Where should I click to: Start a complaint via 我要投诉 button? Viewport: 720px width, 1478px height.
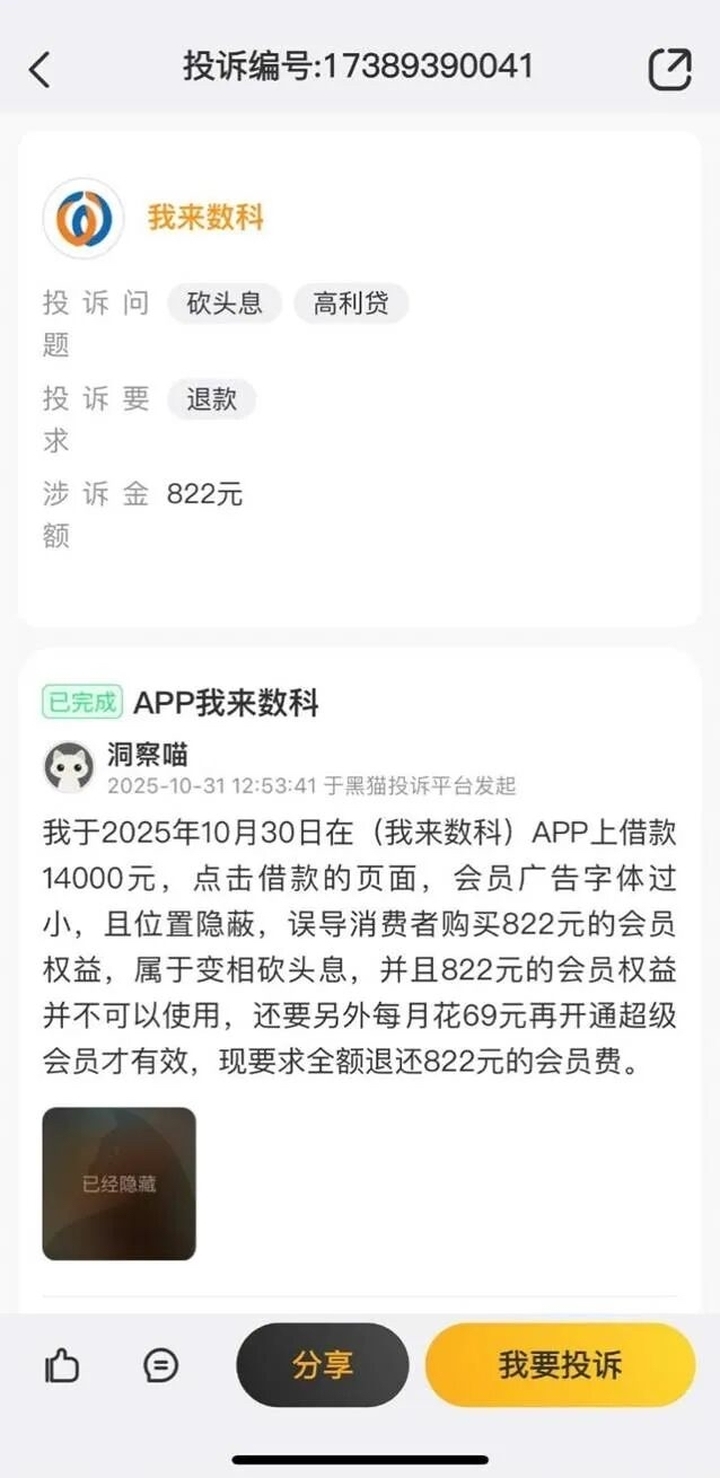click(x=560, y=1365)
